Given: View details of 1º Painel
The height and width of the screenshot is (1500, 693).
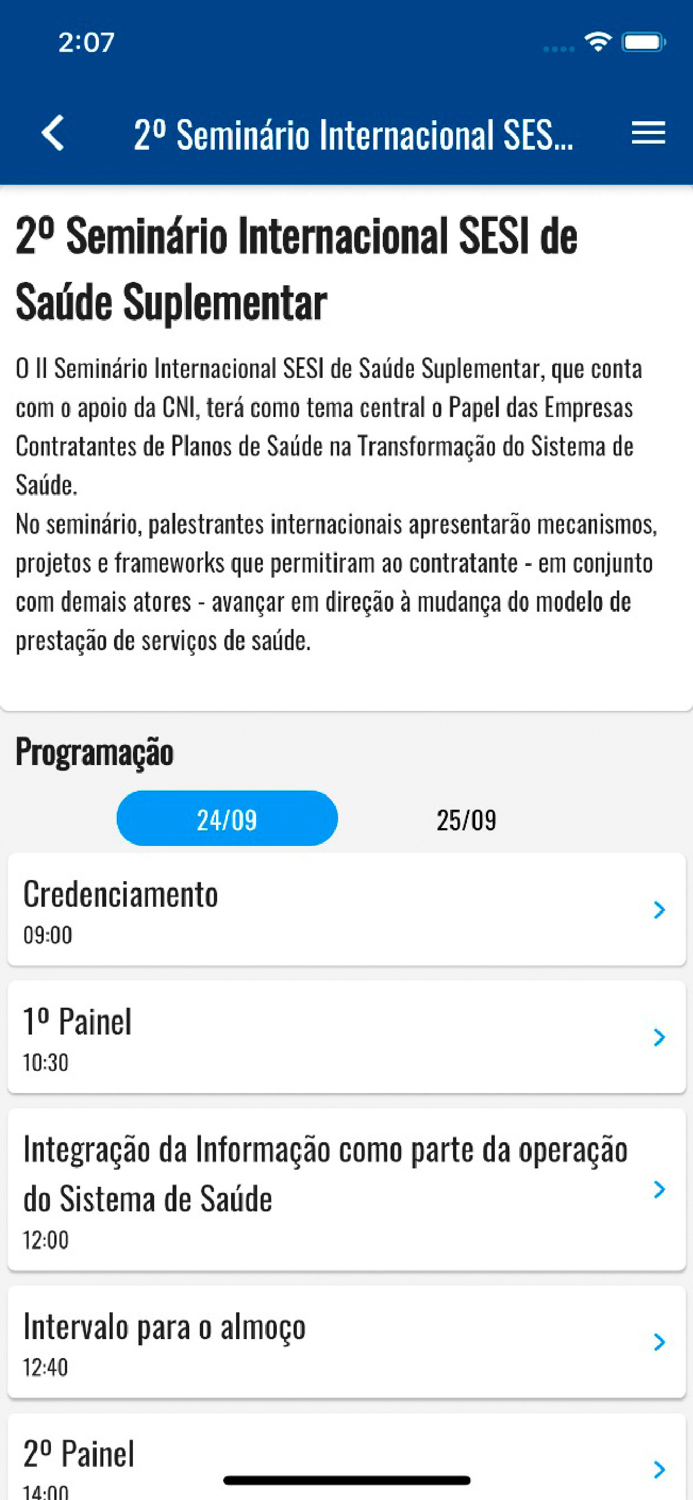Looking at the screenshot, I should tap(346, 1037).
